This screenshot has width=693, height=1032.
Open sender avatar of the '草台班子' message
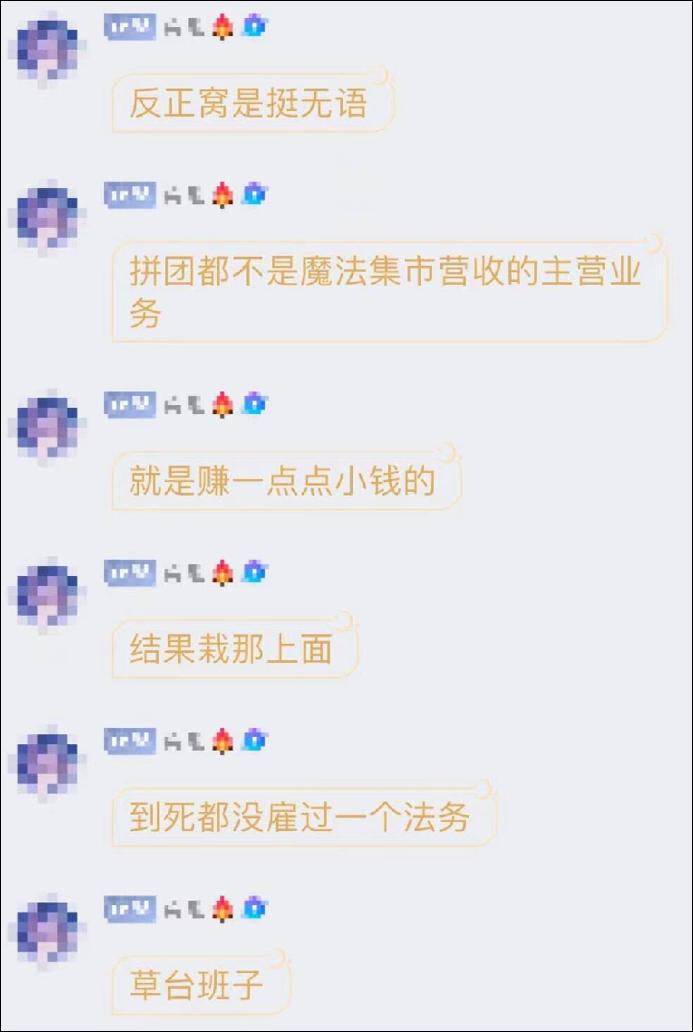(46, 932)
